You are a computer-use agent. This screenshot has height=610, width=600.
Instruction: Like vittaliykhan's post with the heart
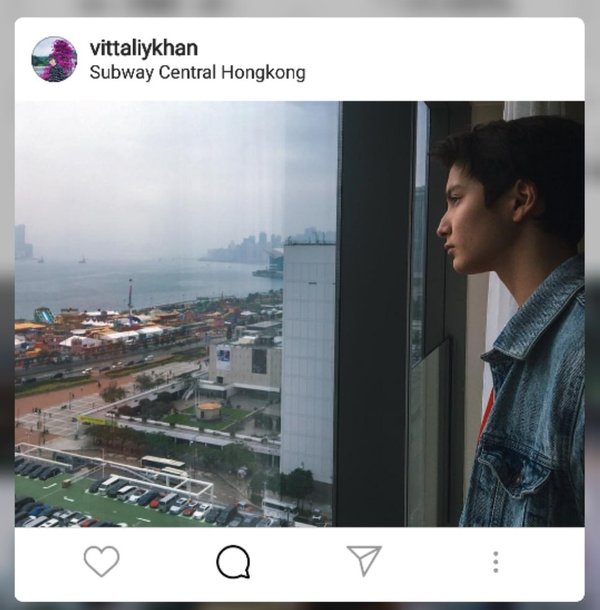pos(101,562)
